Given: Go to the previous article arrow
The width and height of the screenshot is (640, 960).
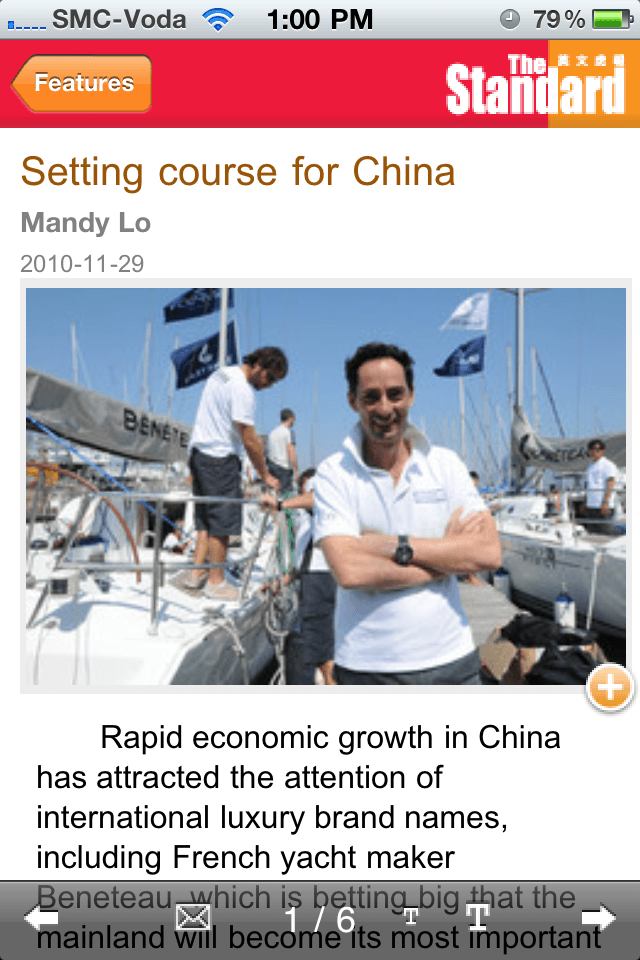Looking at the screenshot, I should click(x=41, y=917).
